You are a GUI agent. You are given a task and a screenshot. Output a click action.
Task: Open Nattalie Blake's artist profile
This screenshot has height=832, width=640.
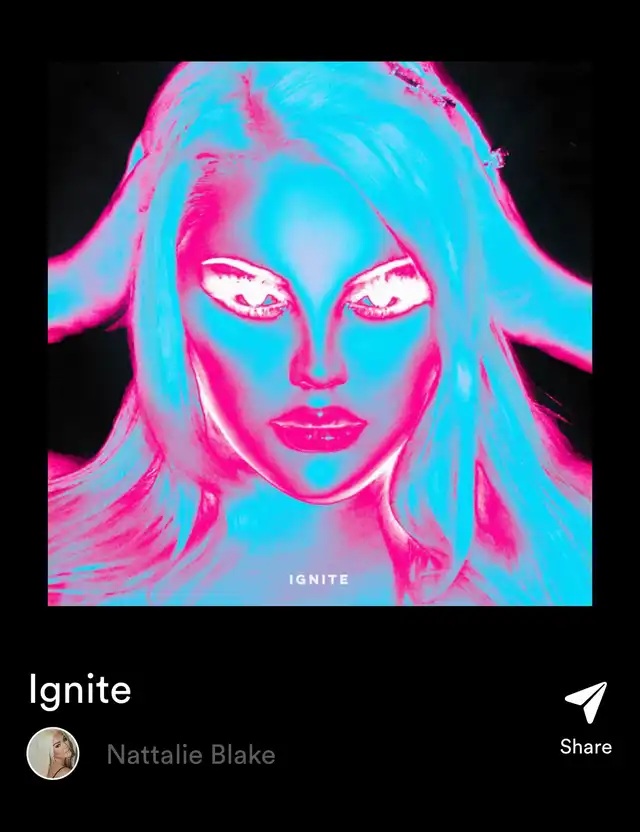(190, 754)
